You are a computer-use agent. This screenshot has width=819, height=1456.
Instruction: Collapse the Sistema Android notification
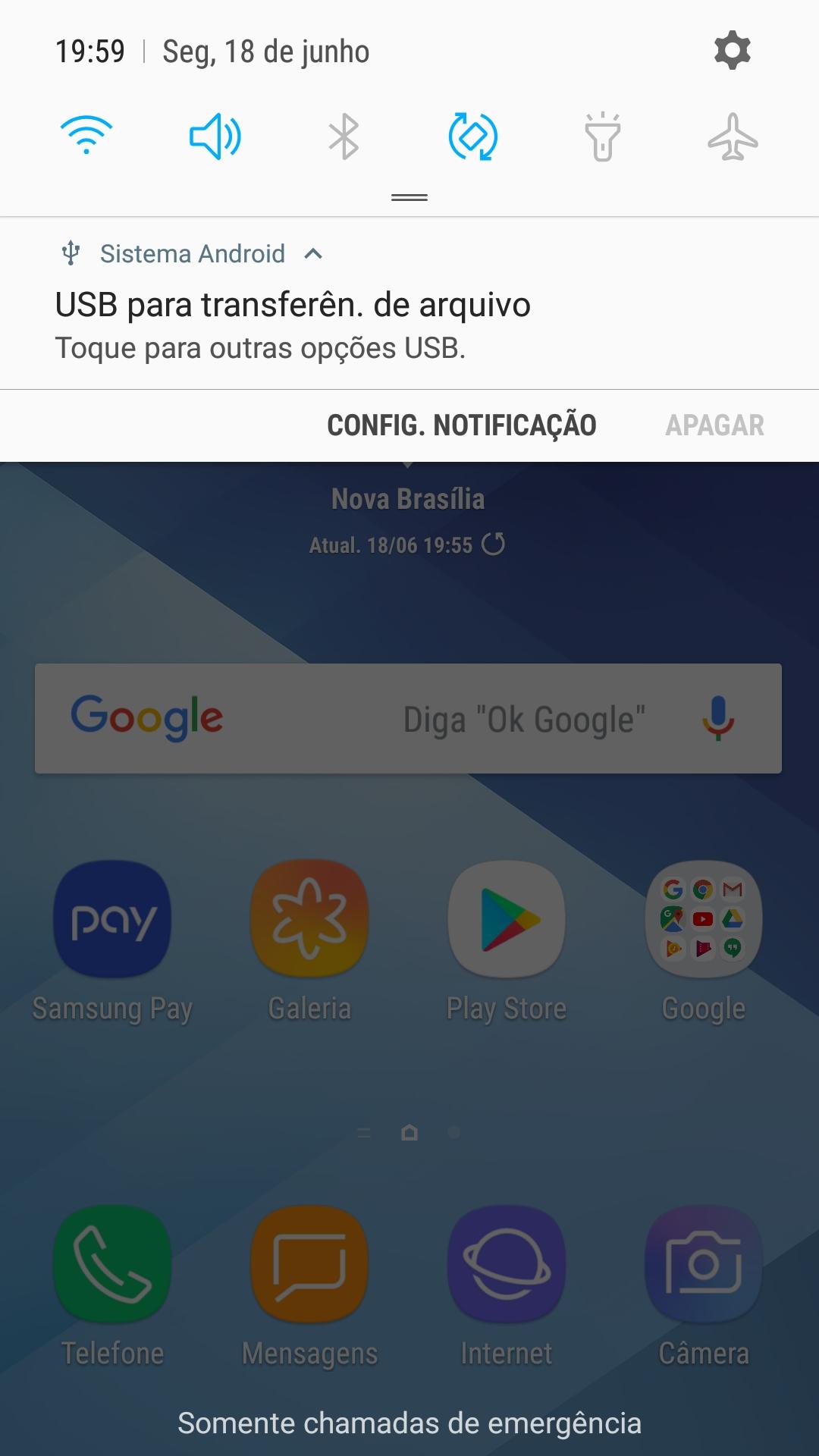pos(313,254)
